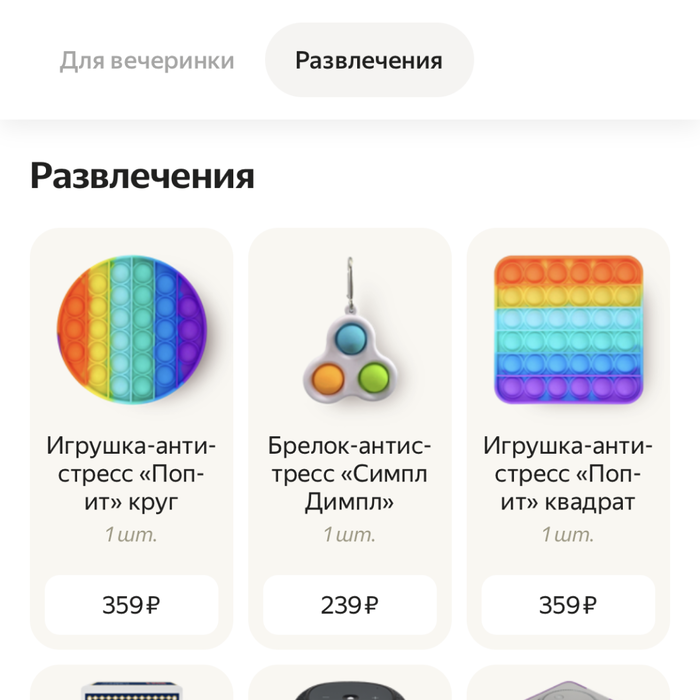Add «Поп-ит» квадрат for 359 ₽

(x=567, y=605)
